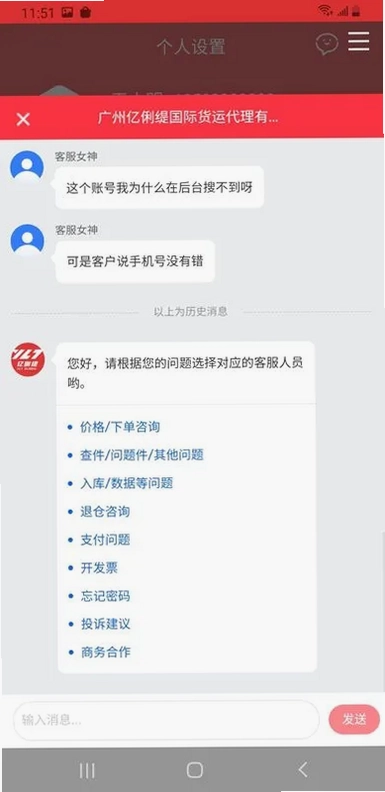
Task: Select 忘记密码 link
Action: click(105, 596)
